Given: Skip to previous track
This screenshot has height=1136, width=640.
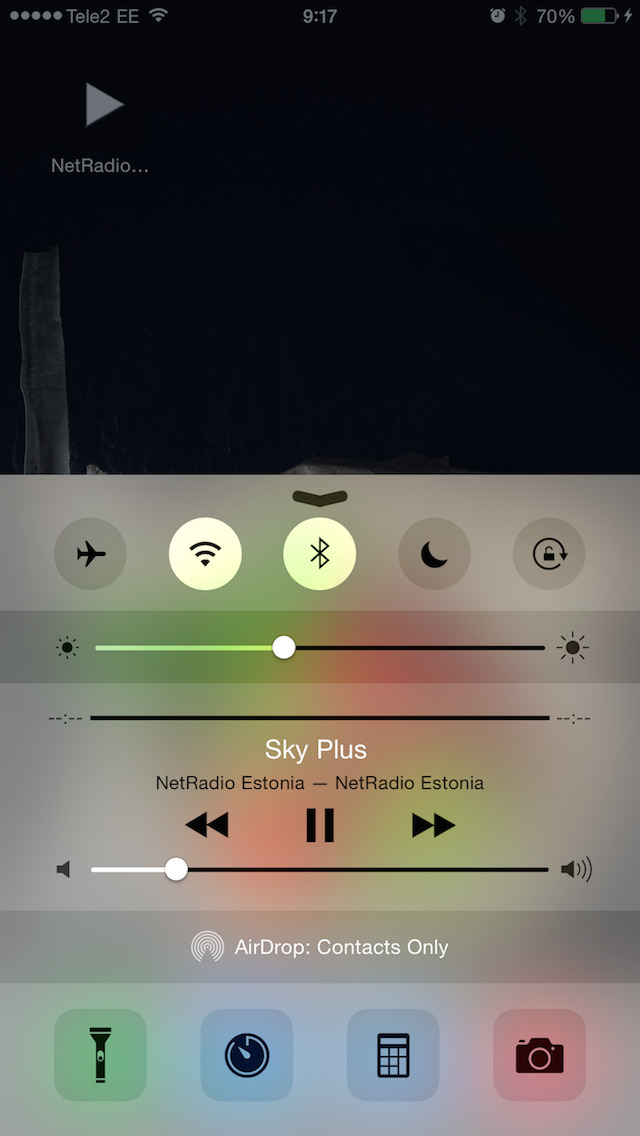Looking at the screenshot, I should (207, 825).
